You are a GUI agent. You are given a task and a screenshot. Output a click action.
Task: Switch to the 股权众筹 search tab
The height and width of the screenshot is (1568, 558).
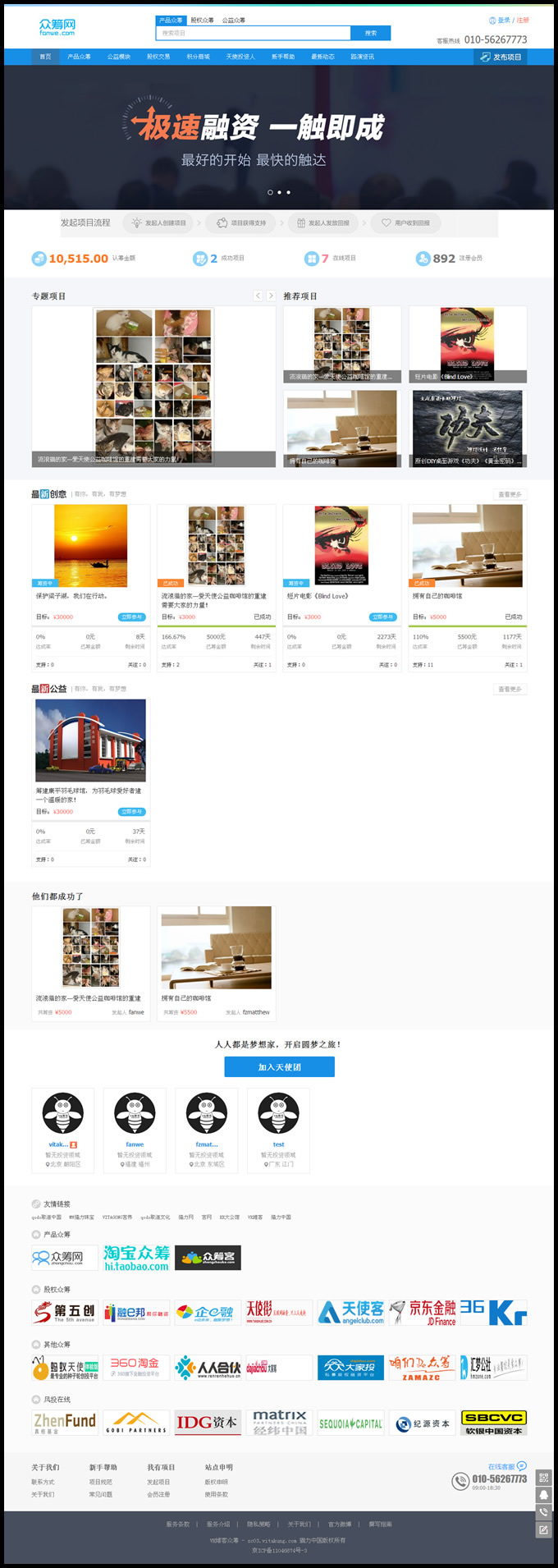click(x=202, y=20)
